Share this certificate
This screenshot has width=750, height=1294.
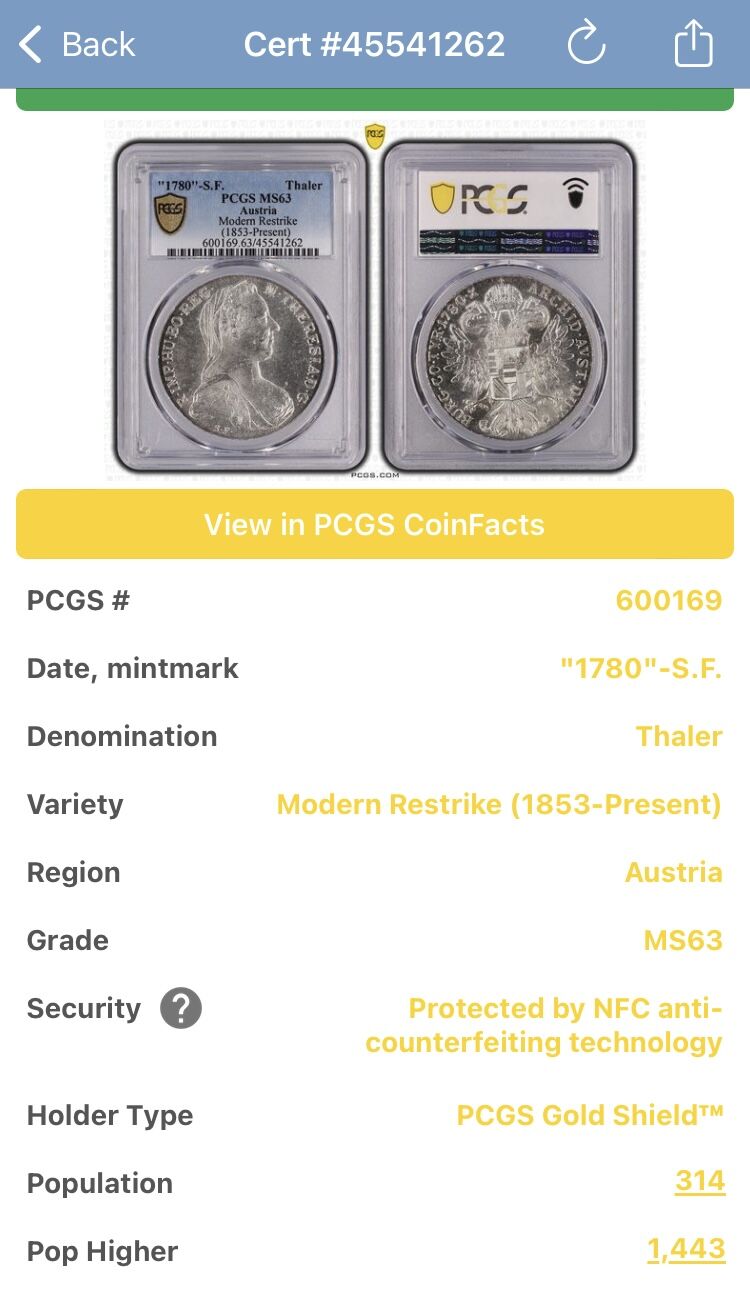click(x=693, y=45)
